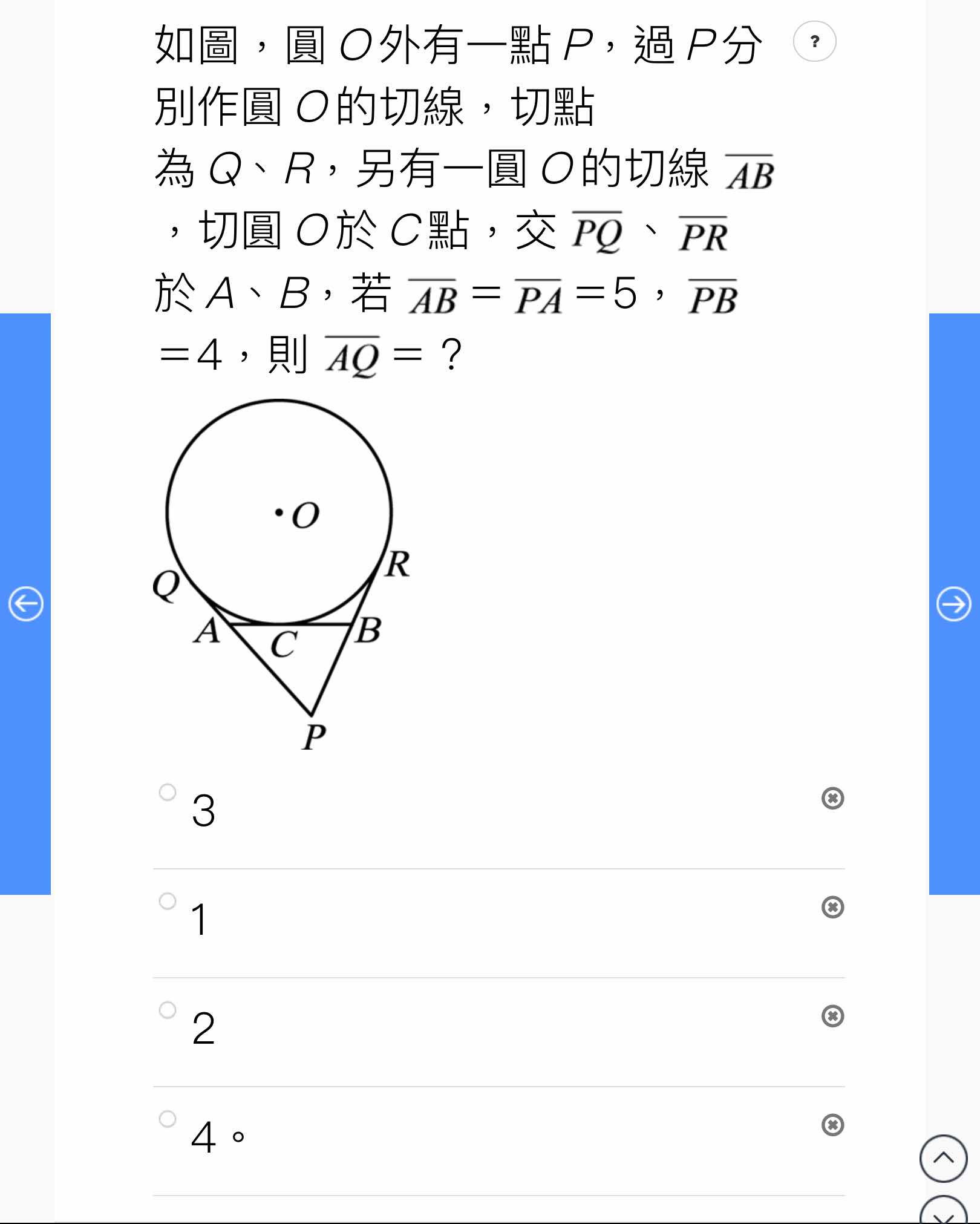Image resolution: width=980 pixels, height=1224 pixels.
Task: Select answer option 1
Action: point(168,901)
